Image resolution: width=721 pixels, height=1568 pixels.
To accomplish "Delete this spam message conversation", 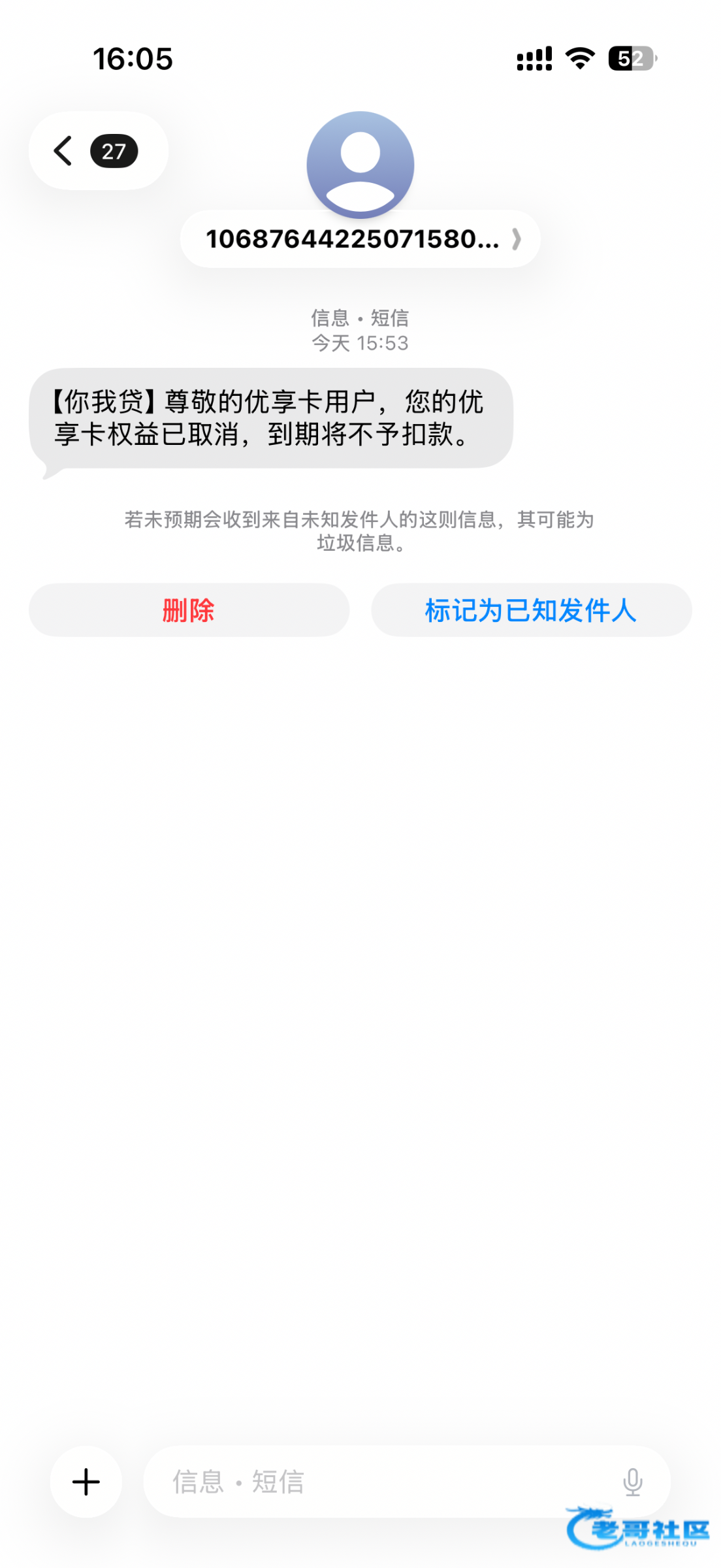I will (x=189, y=610).
